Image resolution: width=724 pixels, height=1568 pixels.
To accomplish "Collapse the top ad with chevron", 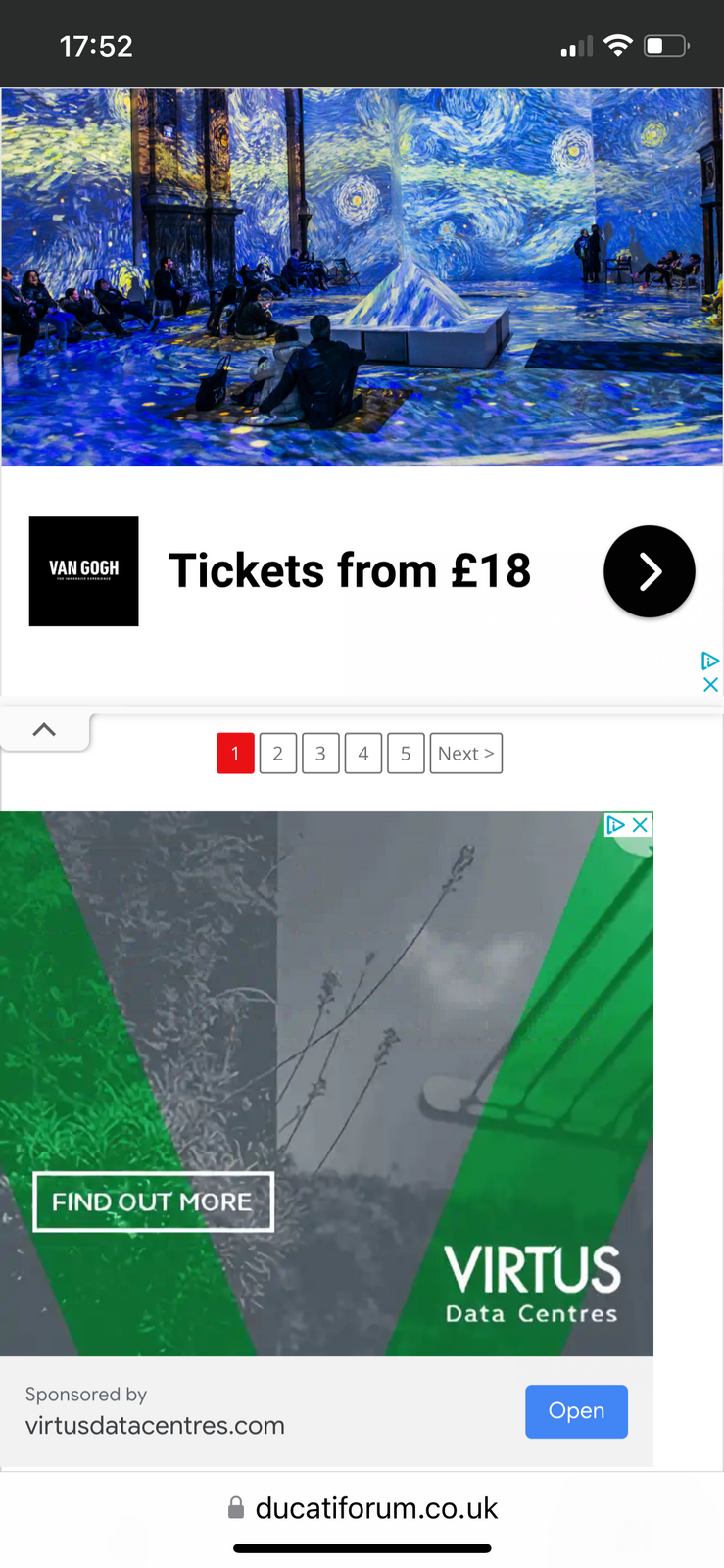I will click(44, 730).
